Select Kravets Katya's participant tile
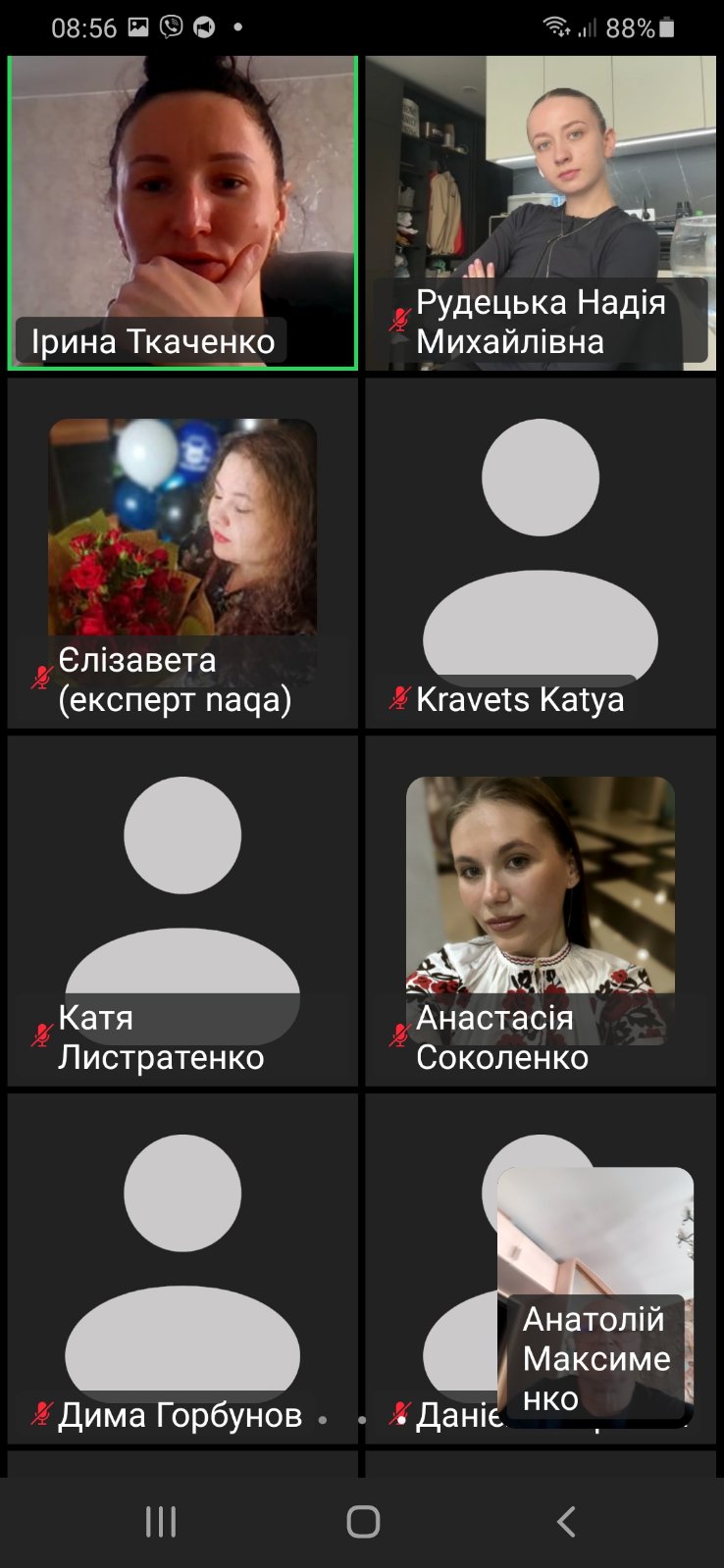The width and height of the screenshot is (724, 1568). click(x=540, y=552)
